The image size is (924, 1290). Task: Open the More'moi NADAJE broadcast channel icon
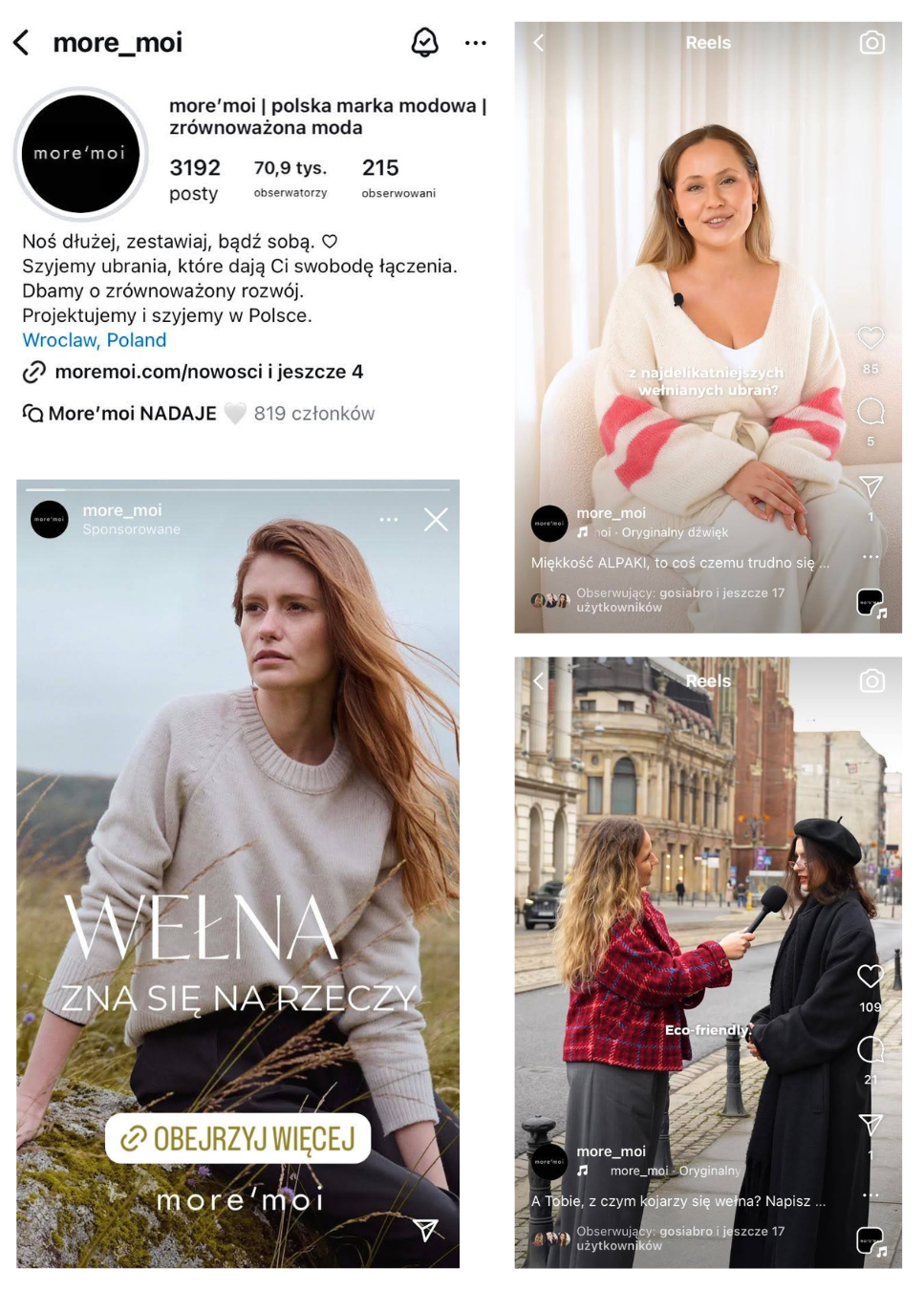pyautogui.click(x=32, y=413)
